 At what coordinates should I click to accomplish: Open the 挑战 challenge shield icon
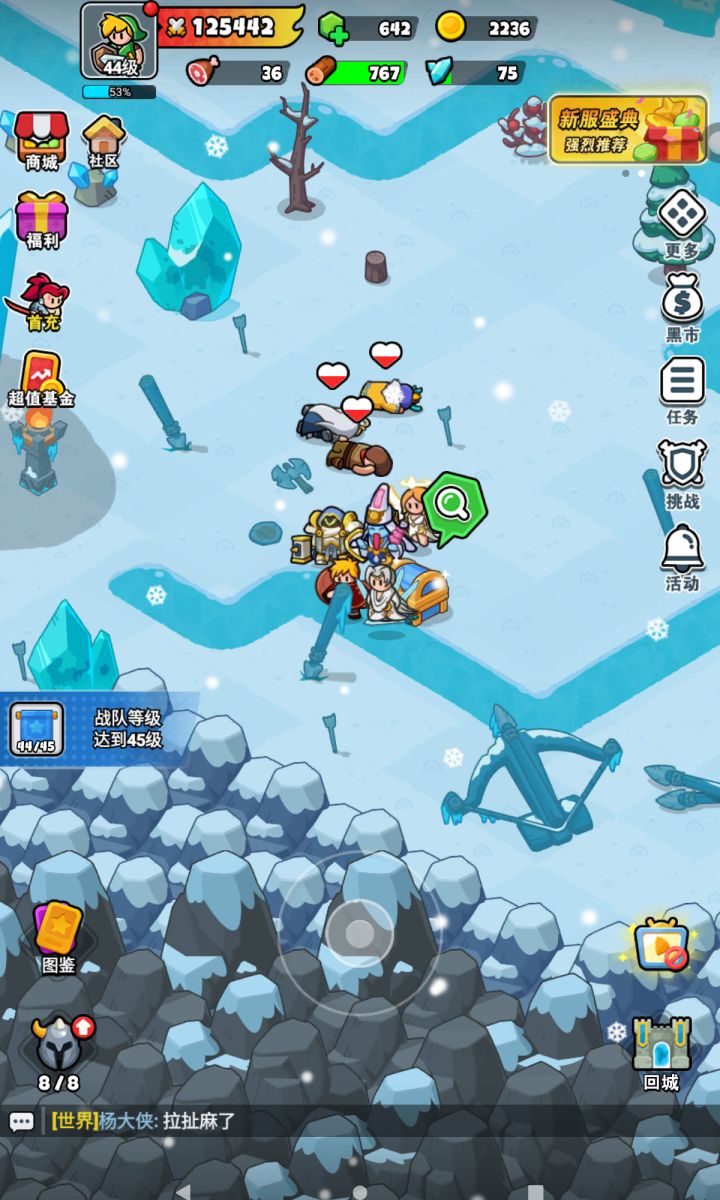683,460
